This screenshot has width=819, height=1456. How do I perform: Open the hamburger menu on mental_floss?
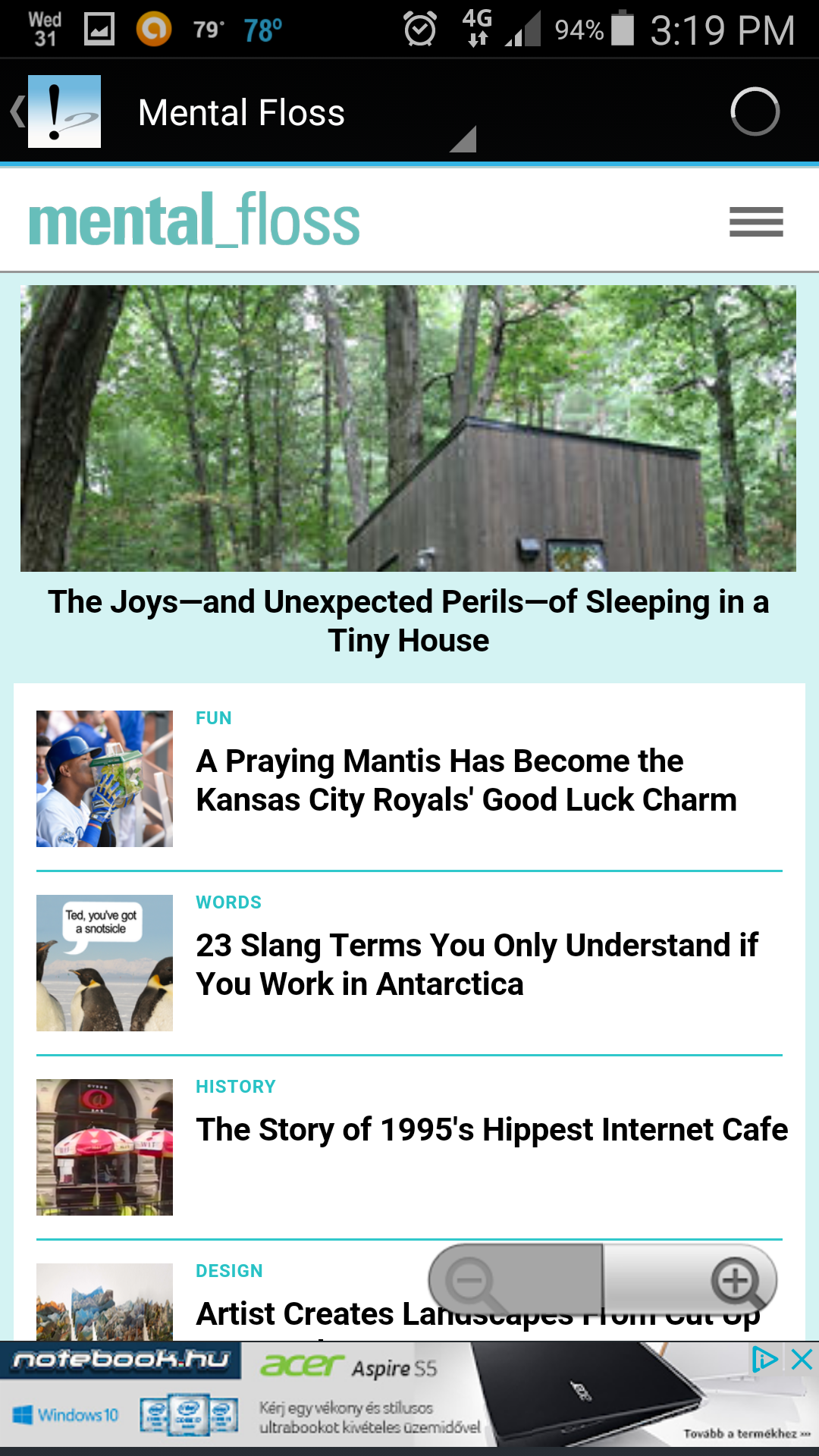tap(755, 221)
